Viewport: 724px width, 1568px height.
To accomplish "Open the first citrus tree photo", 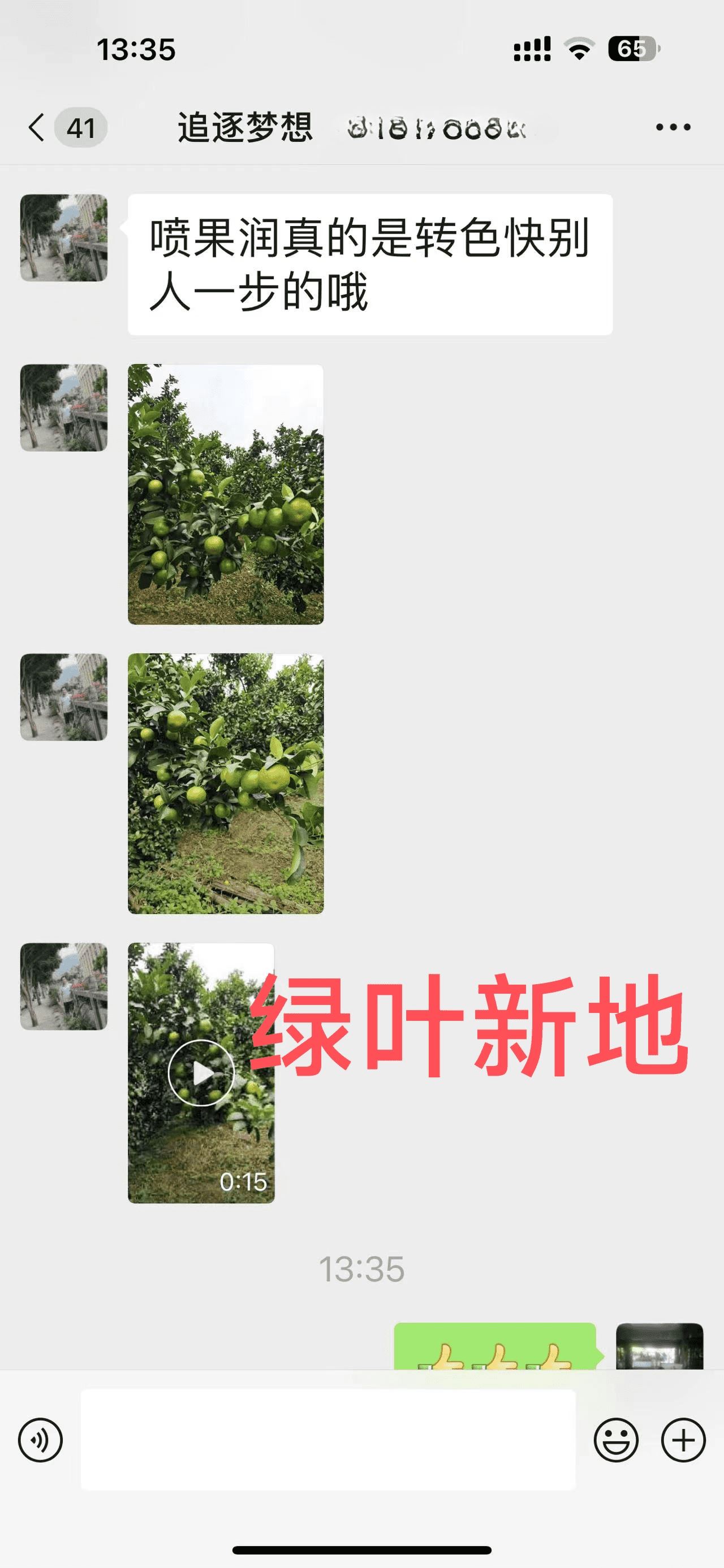I will point(225,494).
